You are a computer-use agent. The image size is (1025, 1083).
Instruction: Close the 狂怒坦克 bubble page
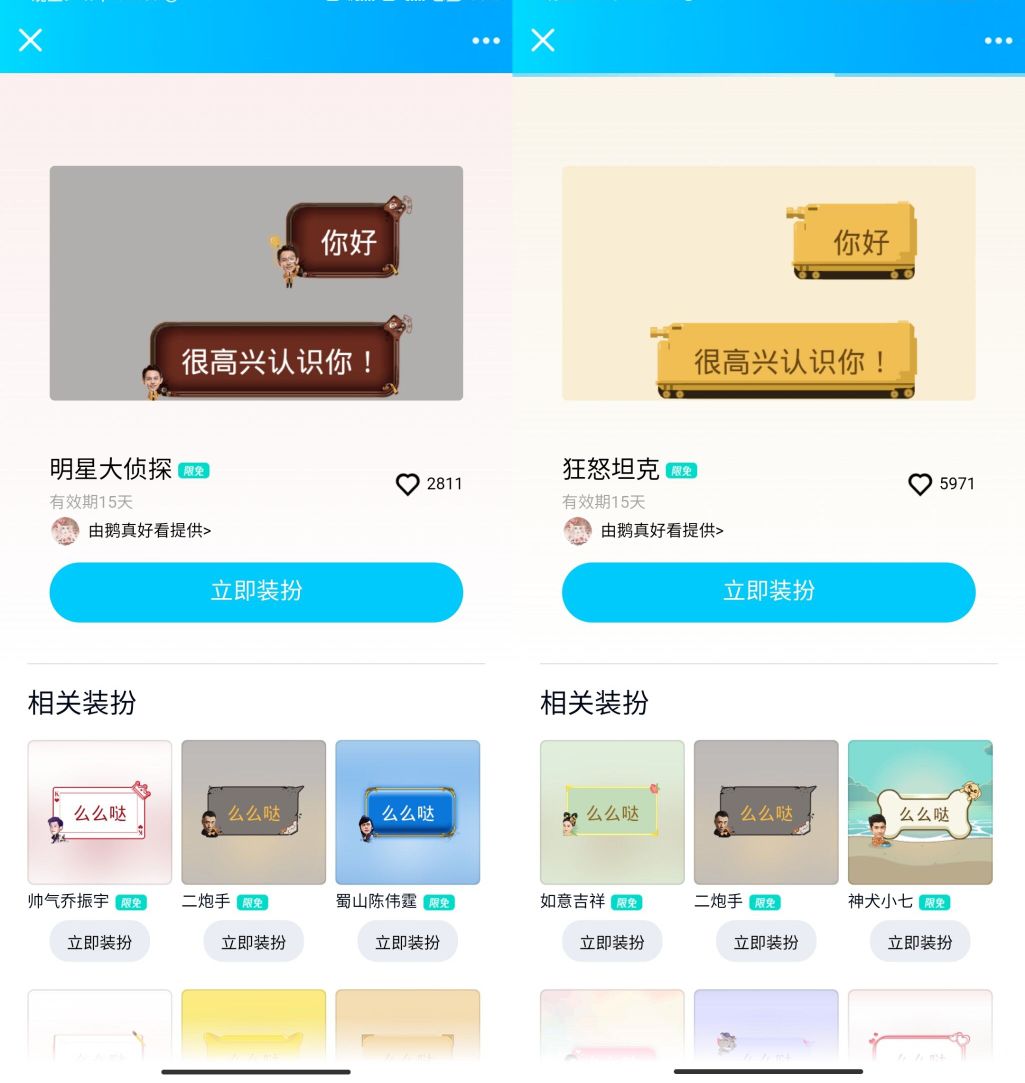pyautogui.click(x=543, y=40)
